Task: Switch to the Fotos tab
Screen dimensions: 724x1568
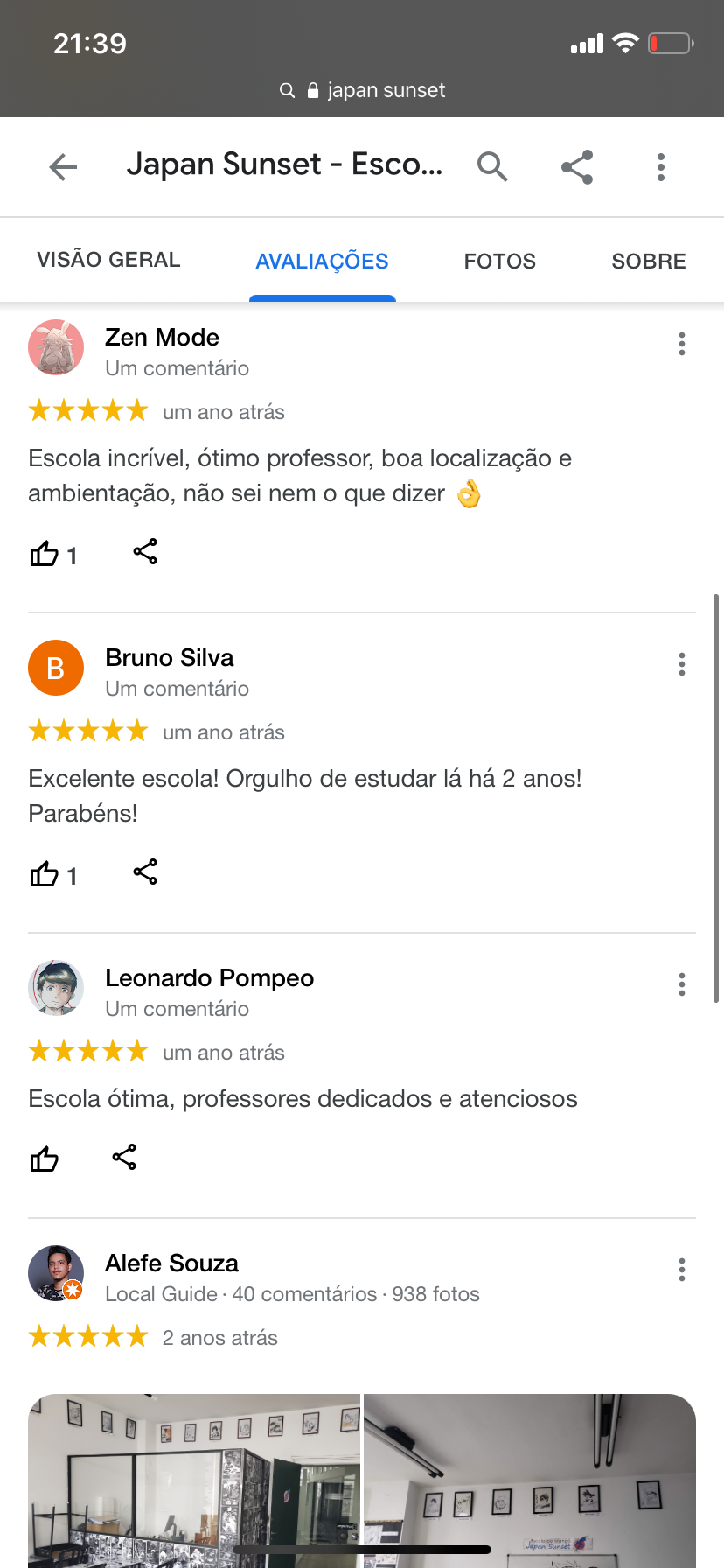Action: 499,261
